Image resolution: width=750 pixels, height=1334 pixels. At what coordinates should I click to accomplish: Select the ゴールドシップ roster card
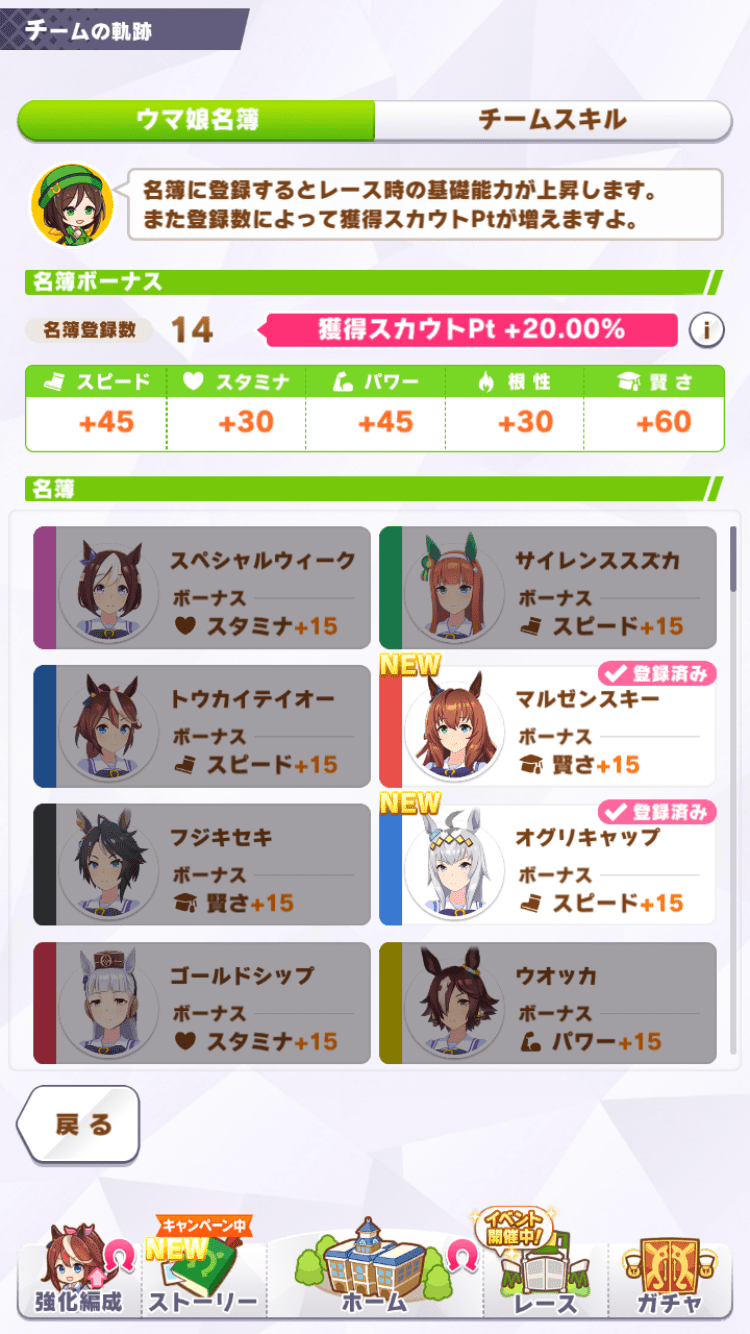202,1002
